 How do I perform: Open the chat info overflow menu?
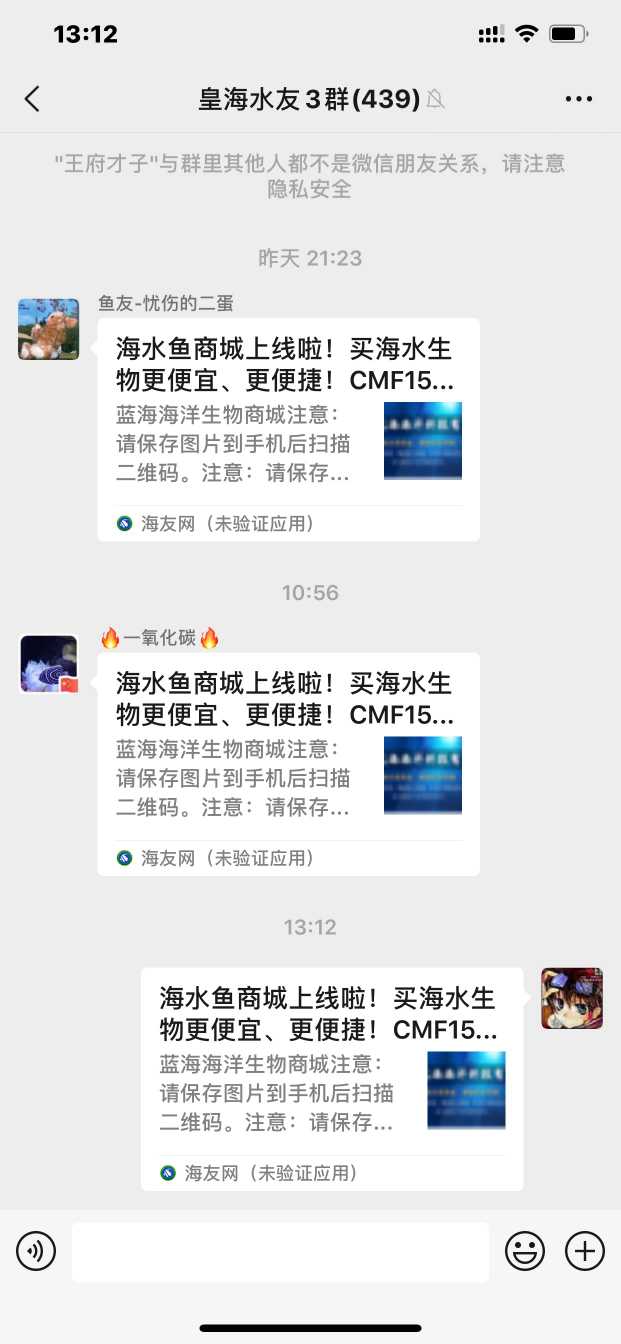point(579,99)
